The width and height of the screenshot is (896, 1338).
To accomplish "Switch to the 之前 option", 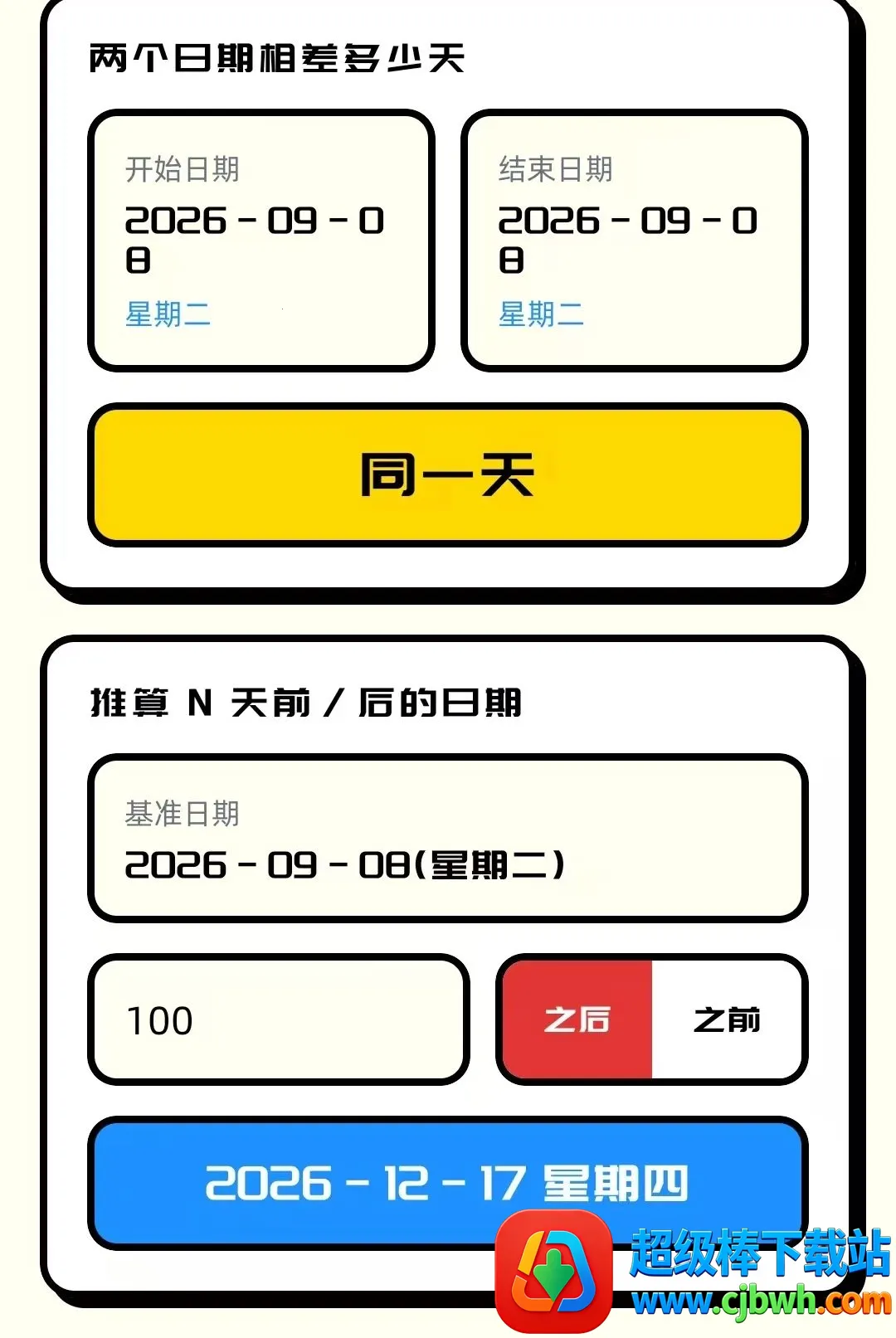I will pyautogui.click(x=727, y=1019).
